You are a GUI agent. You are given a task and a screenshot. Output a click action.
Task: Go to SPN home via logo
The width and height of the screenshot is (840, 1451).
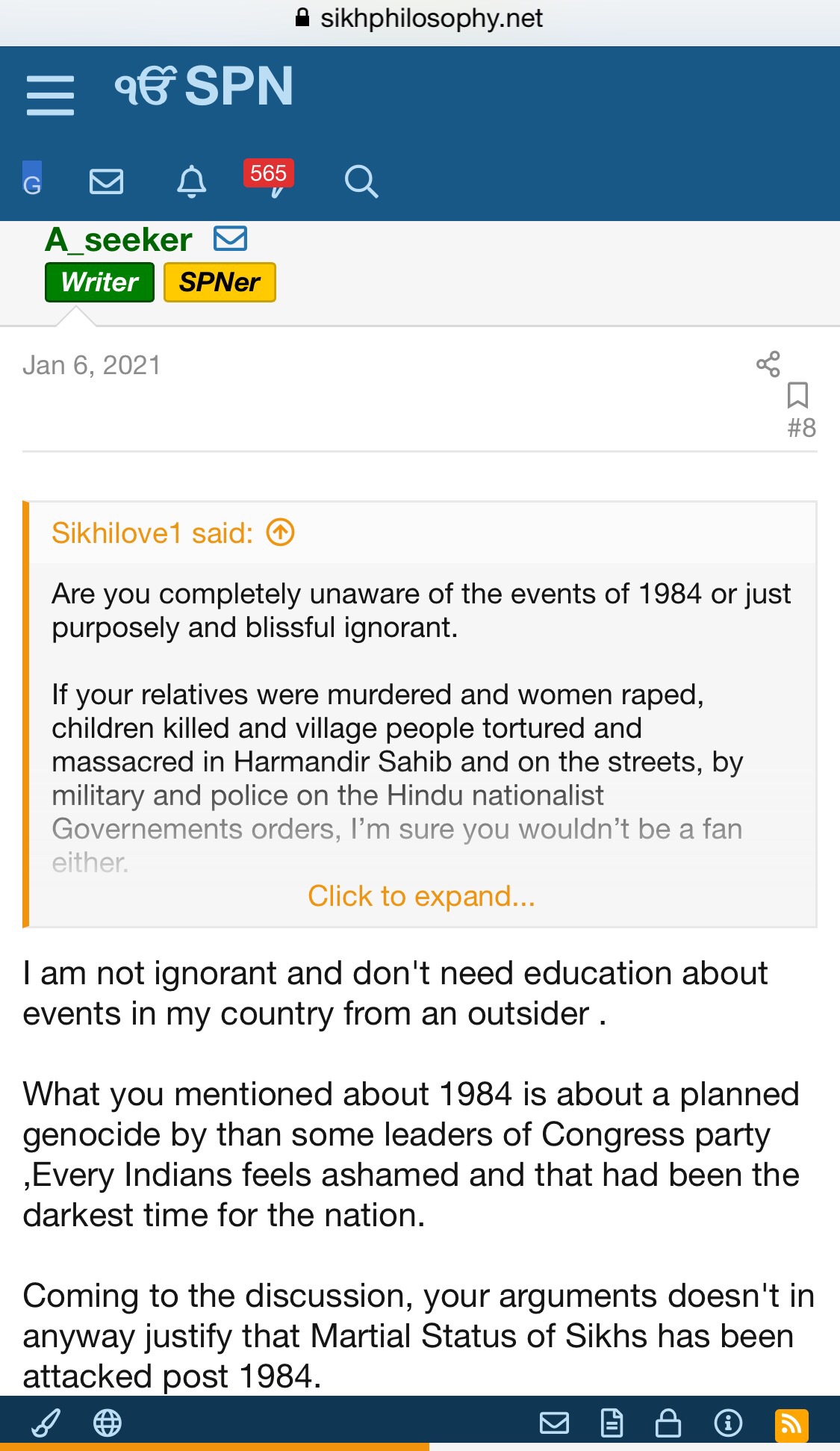point(204,86)
